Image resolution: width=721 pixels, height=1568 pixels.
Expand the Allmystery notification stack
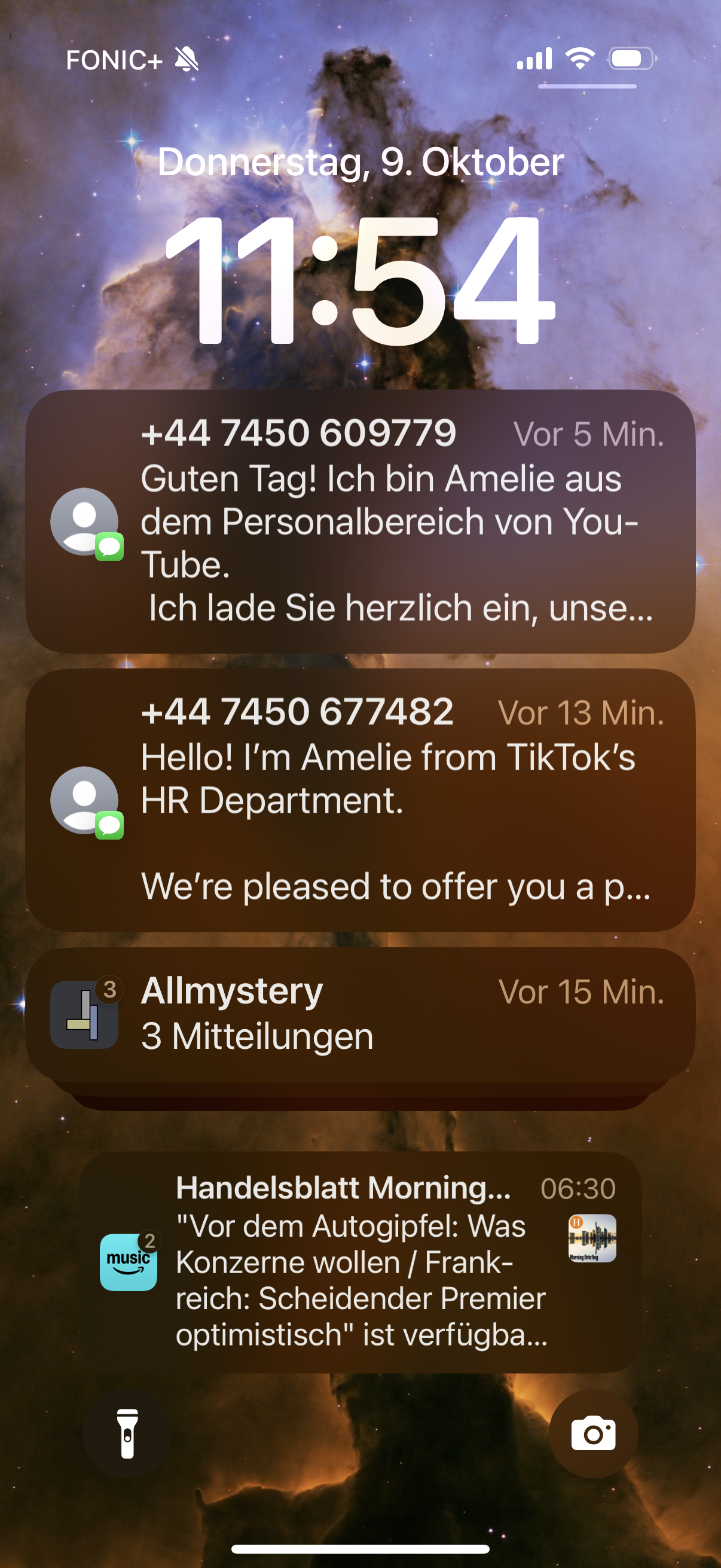(360, 1014)
